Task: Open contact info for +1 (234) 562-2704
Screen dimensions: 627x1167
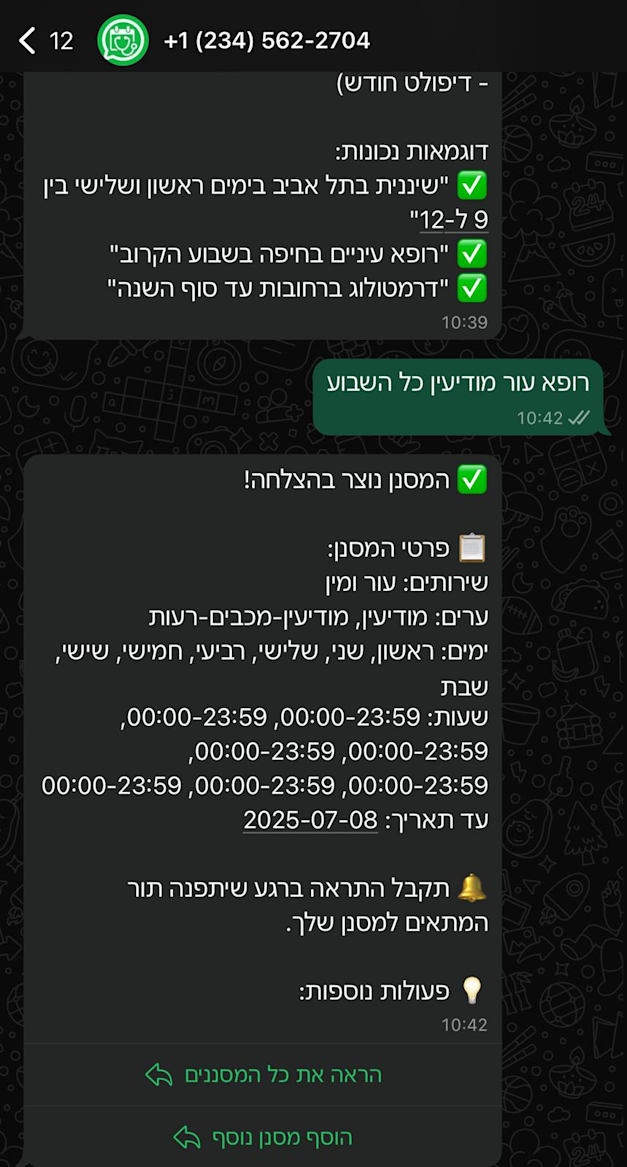Action: tap(266, 41)
